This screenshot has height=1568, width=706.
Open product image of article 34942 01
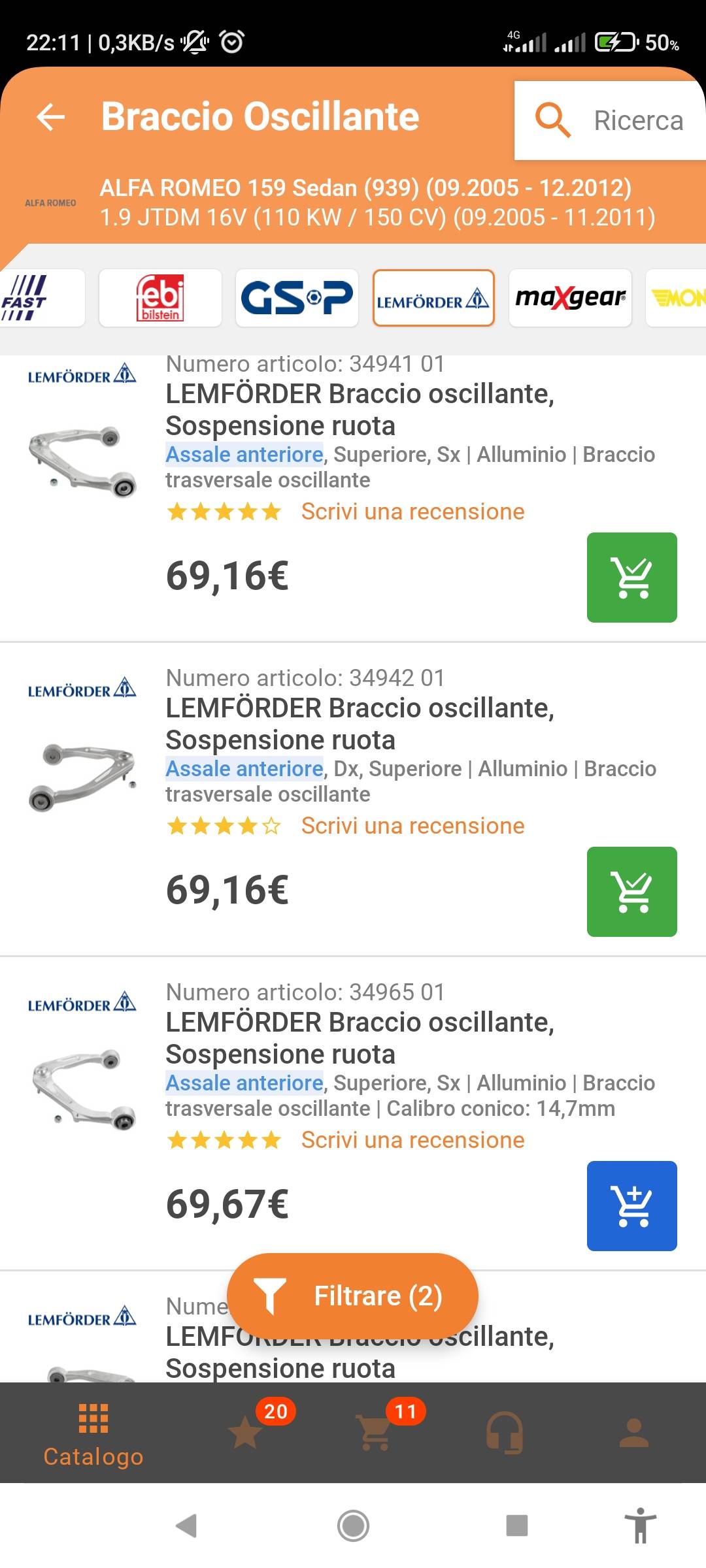(x=82, y=776)
